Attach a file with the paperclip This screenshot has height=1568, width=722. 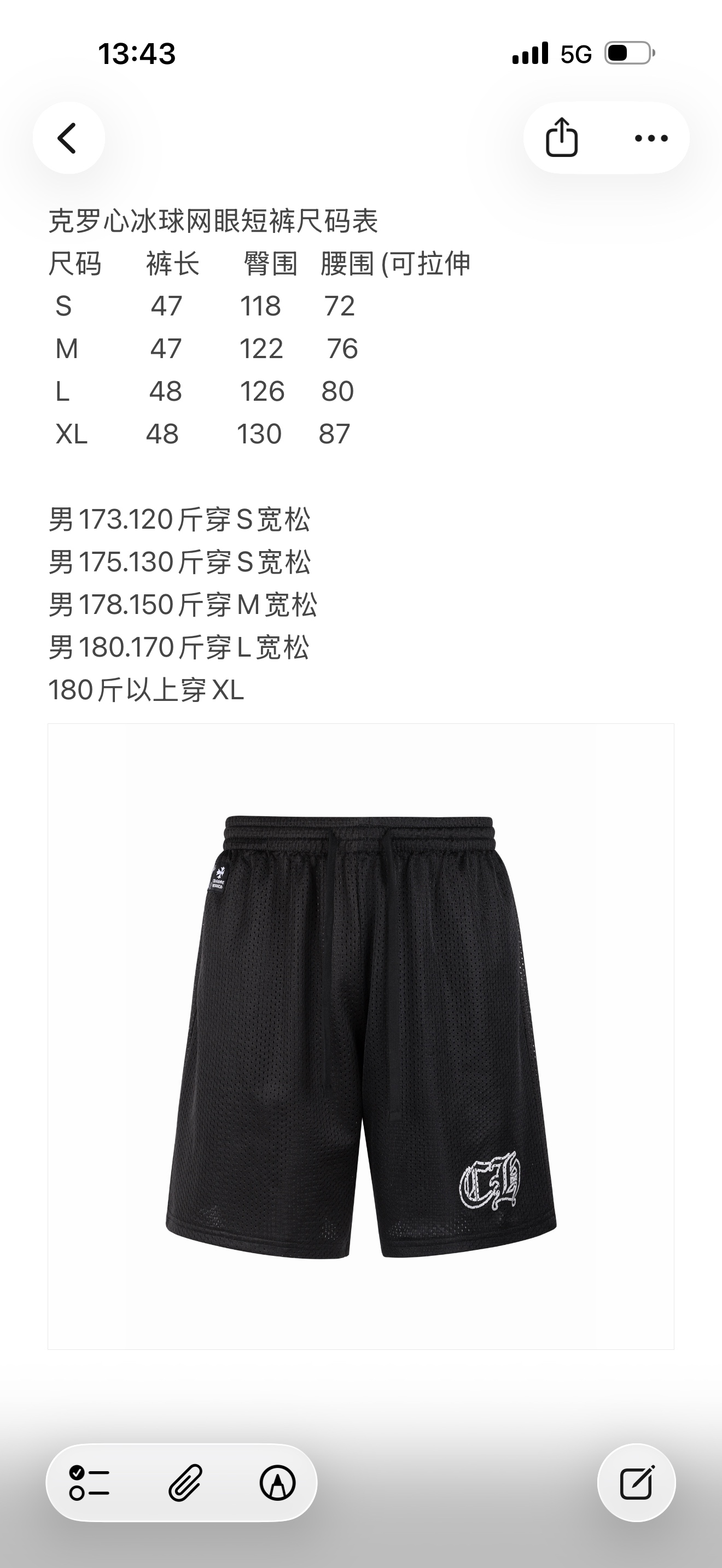(x=184, y=1482)
